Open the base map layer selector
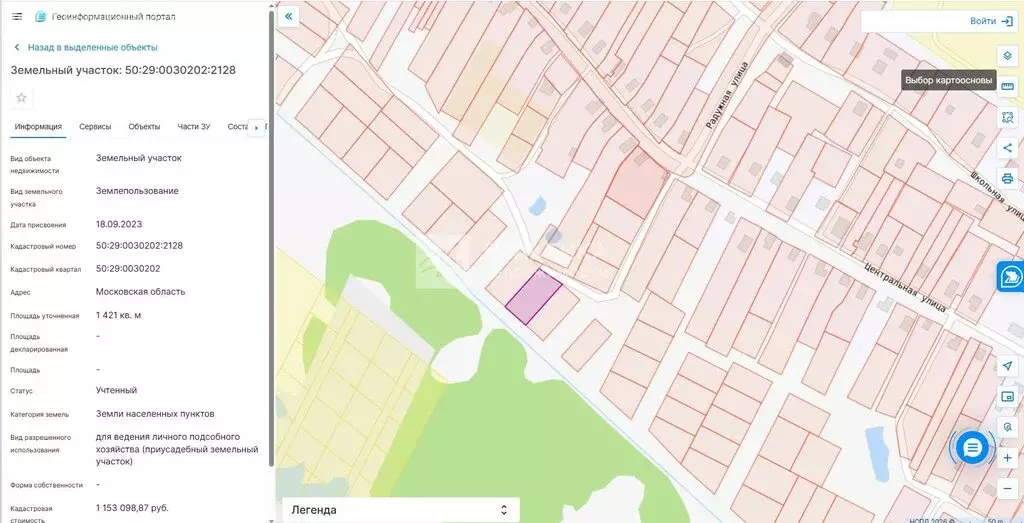 (x=1007, y=55)
